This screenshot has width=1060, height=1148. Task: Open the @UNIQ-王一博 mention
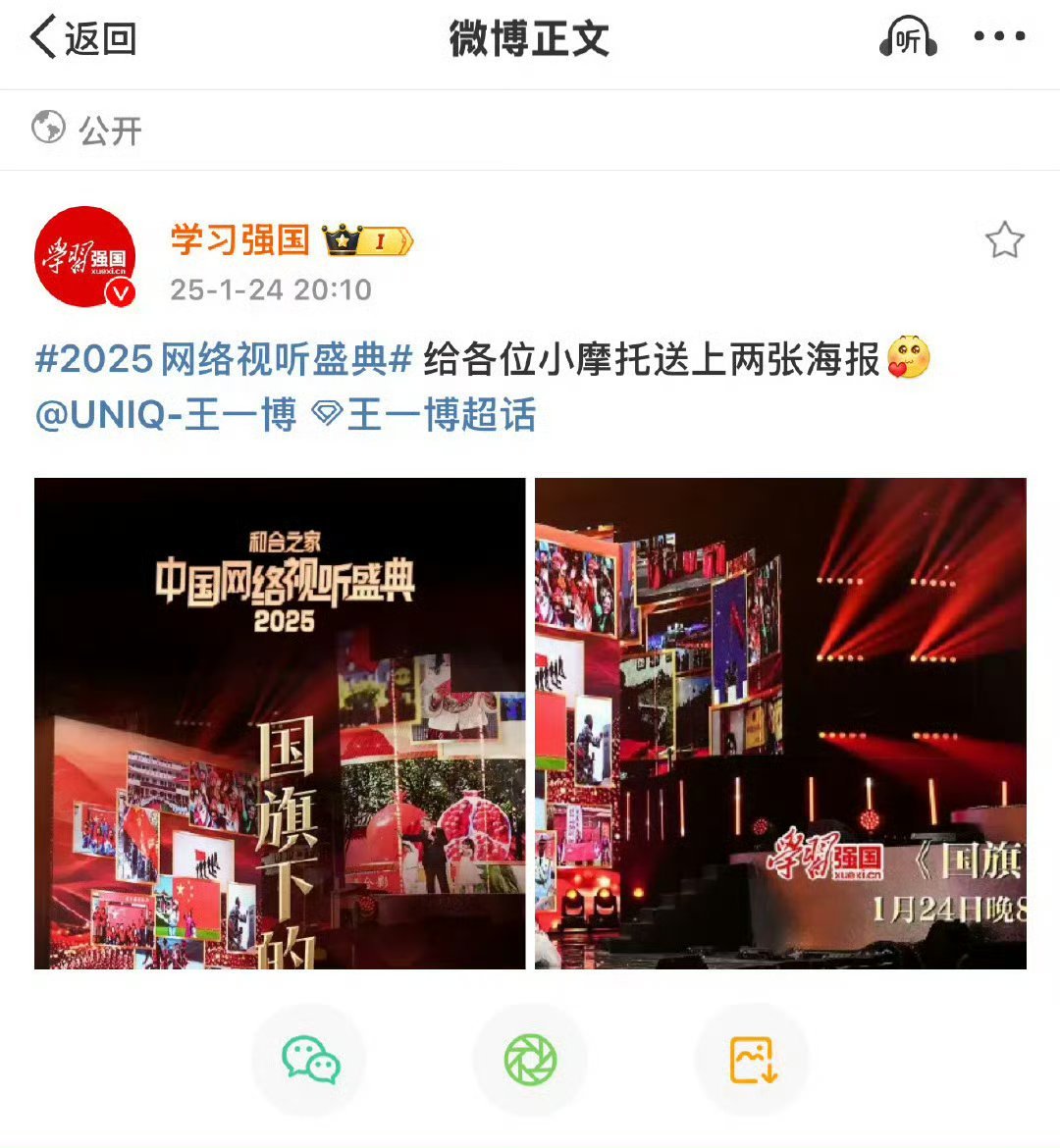click(165, 415)
